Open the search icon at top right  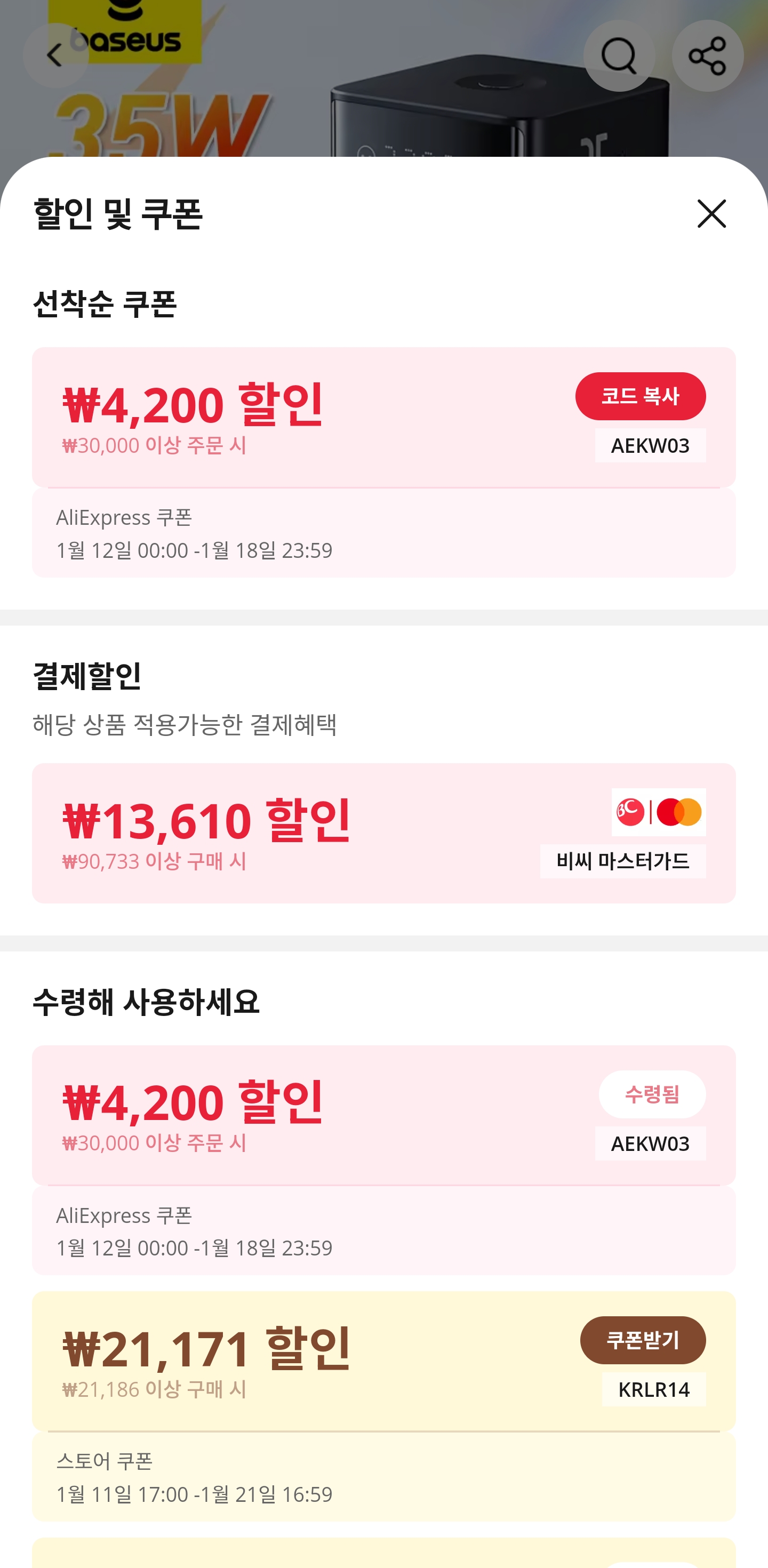619,55
